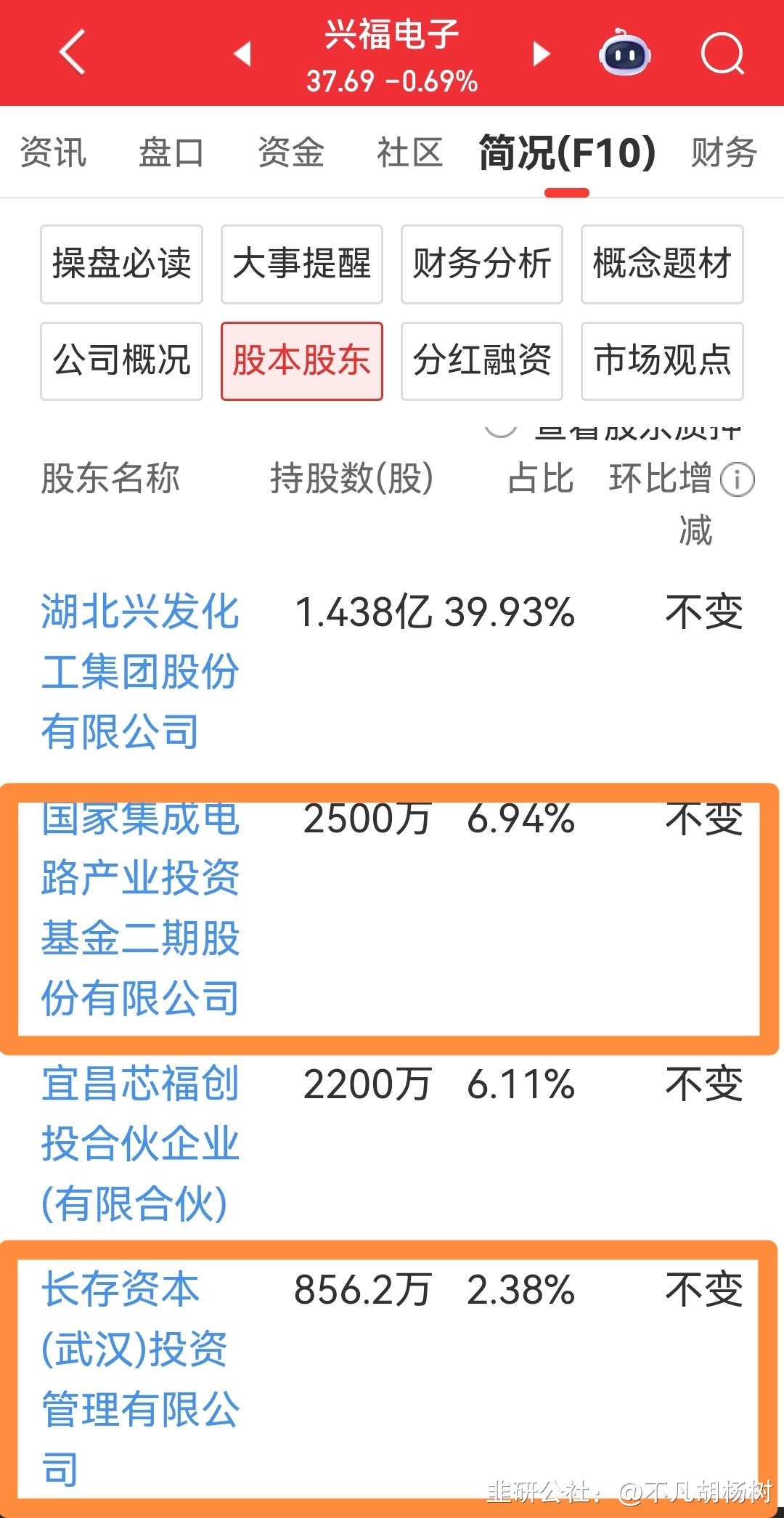Open the 财务分析 section
Image resolution: width=784 pixels, height=1518 pixels.
coord(481,264)
